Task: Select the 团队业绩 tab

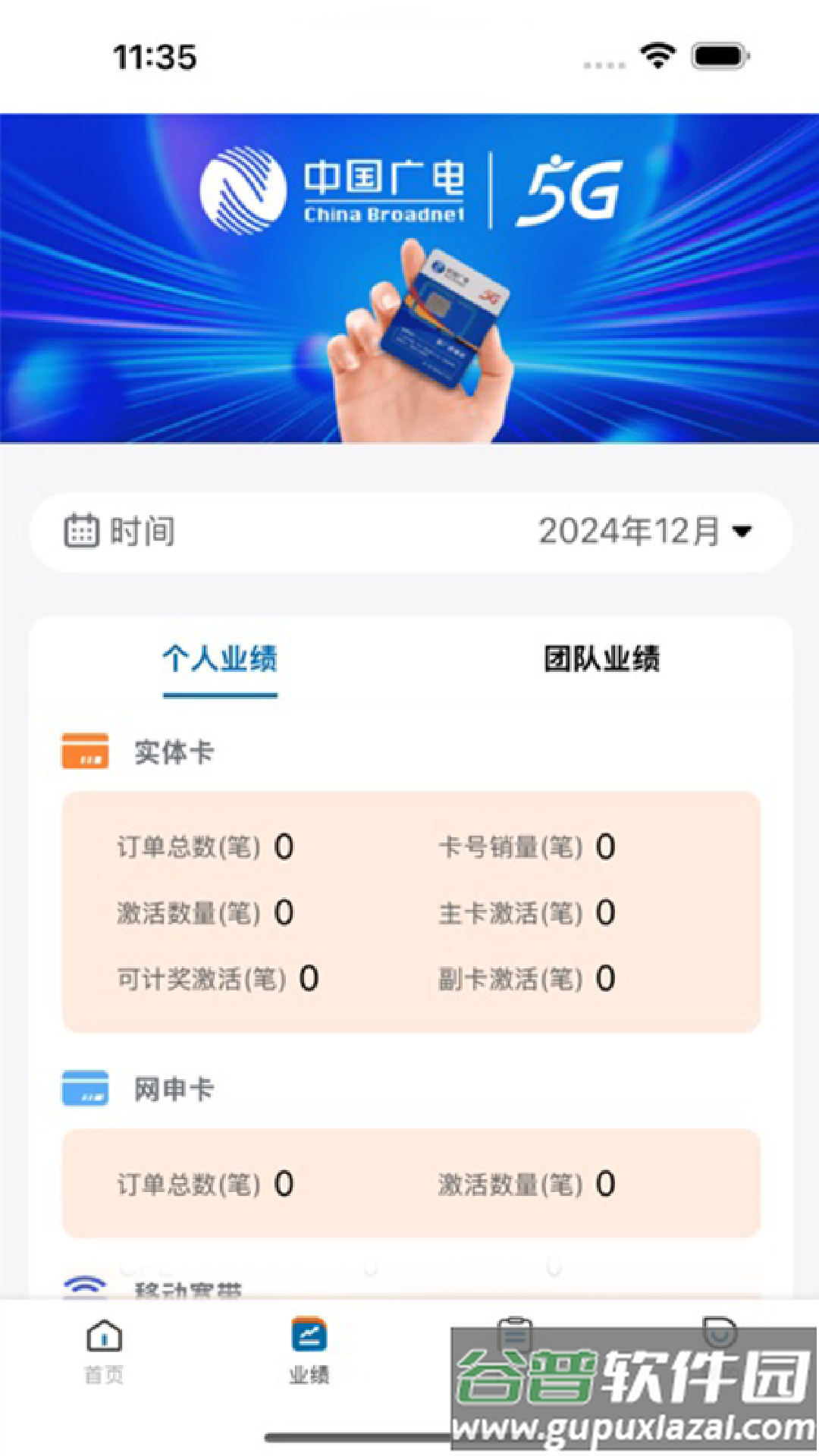Action: coord(601,659)
